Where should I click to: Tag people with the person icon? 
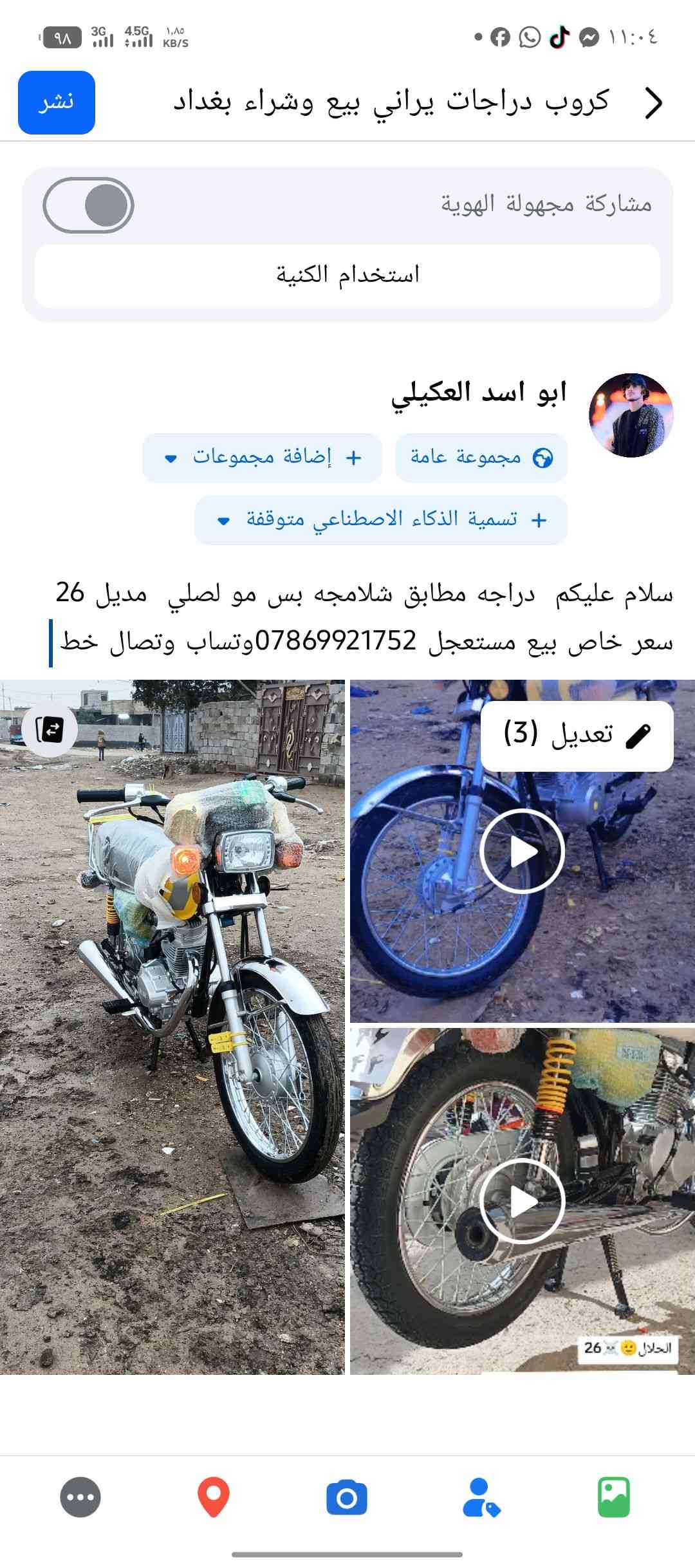[481, 1497]
